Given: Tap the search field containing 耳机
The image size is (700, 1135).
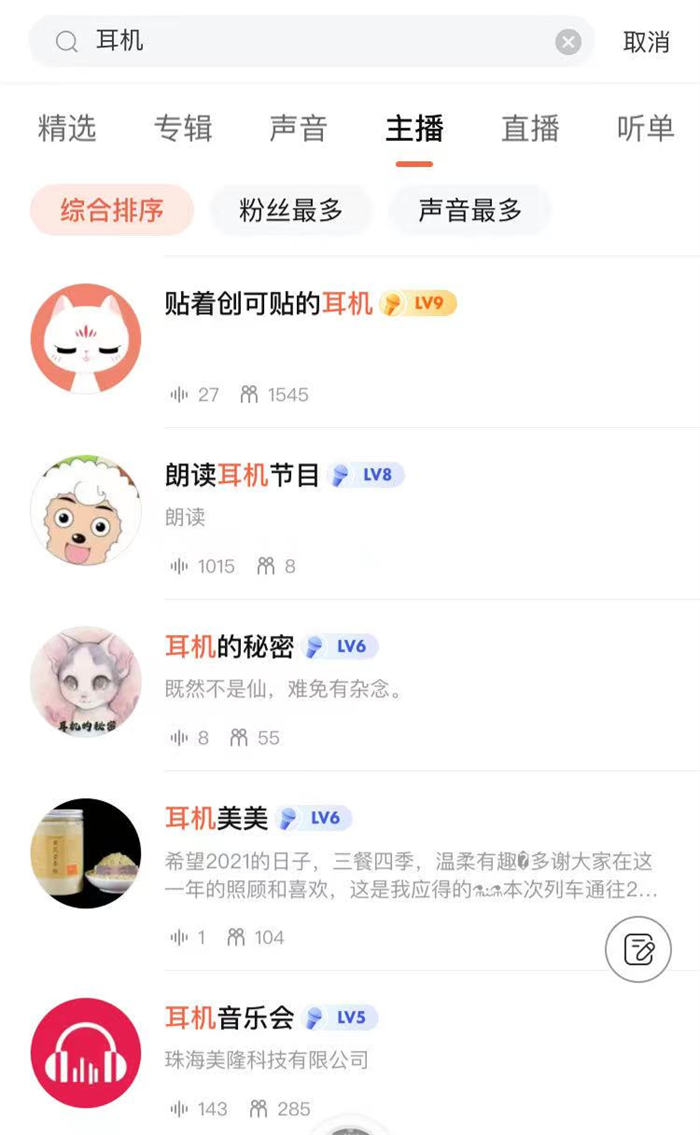Looking at the screenshot, I should tap(300, 41).
